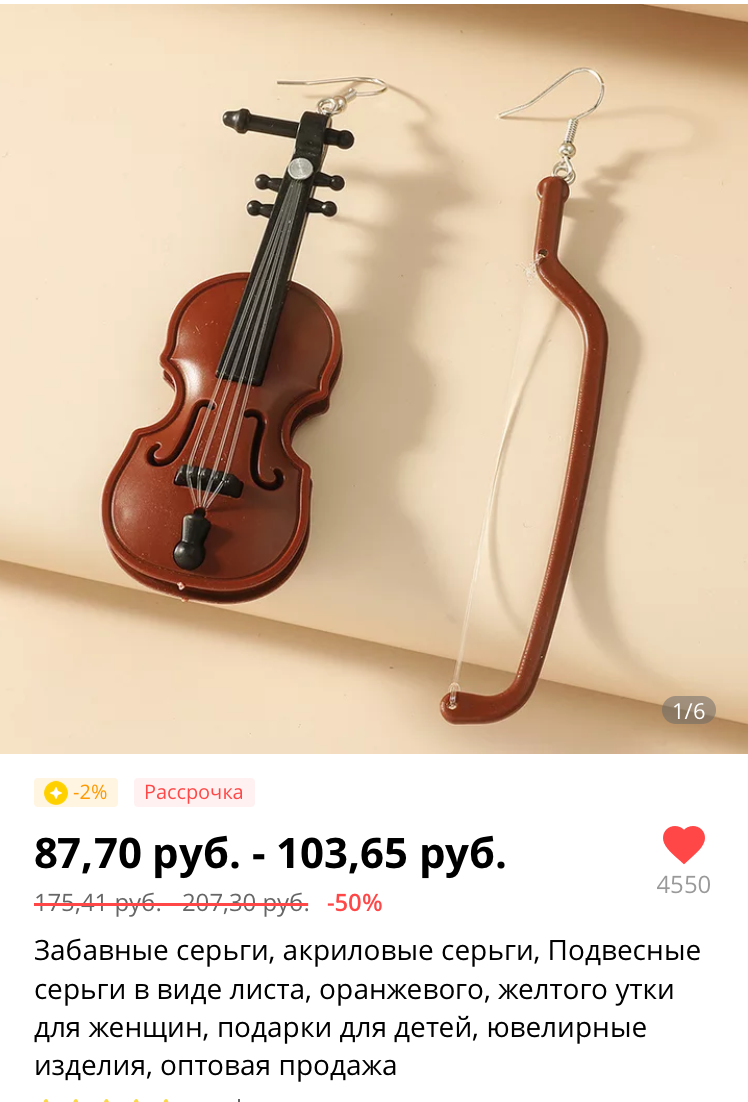Add product to favorites with heart icon
This screenshot has width=748, height=1102.
pos(684,846)
